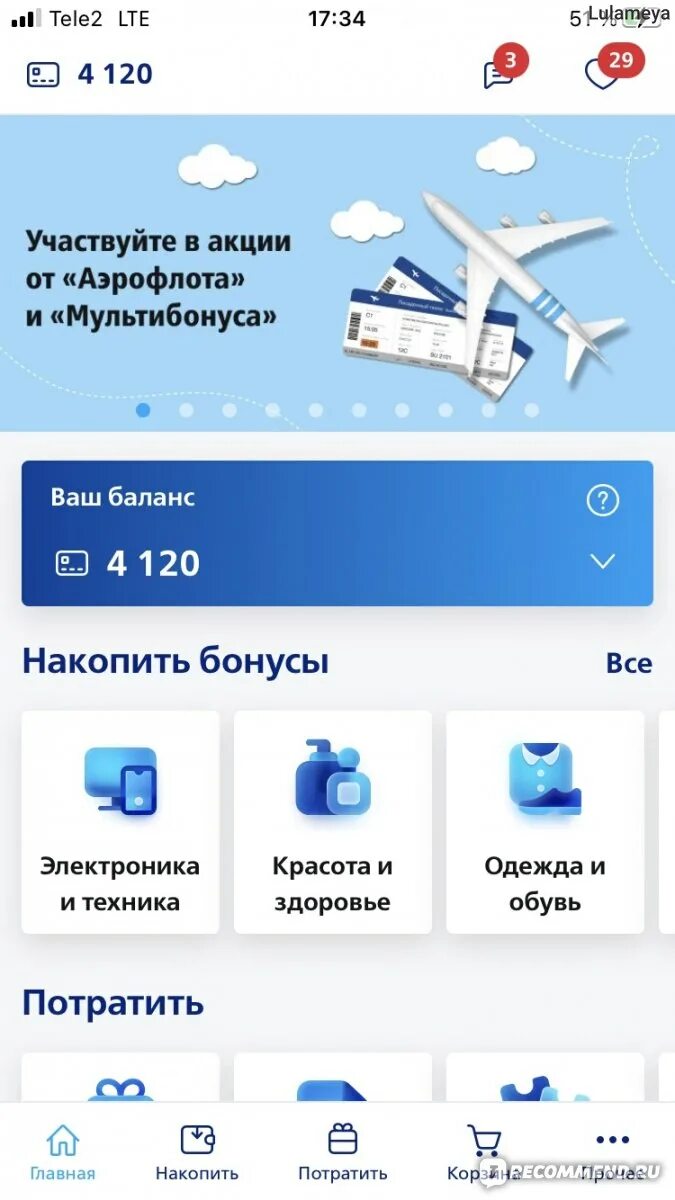This screenshot has height=1200, width=675.
Task: Switch to the Накопить tab
Action: (197, 1152)
